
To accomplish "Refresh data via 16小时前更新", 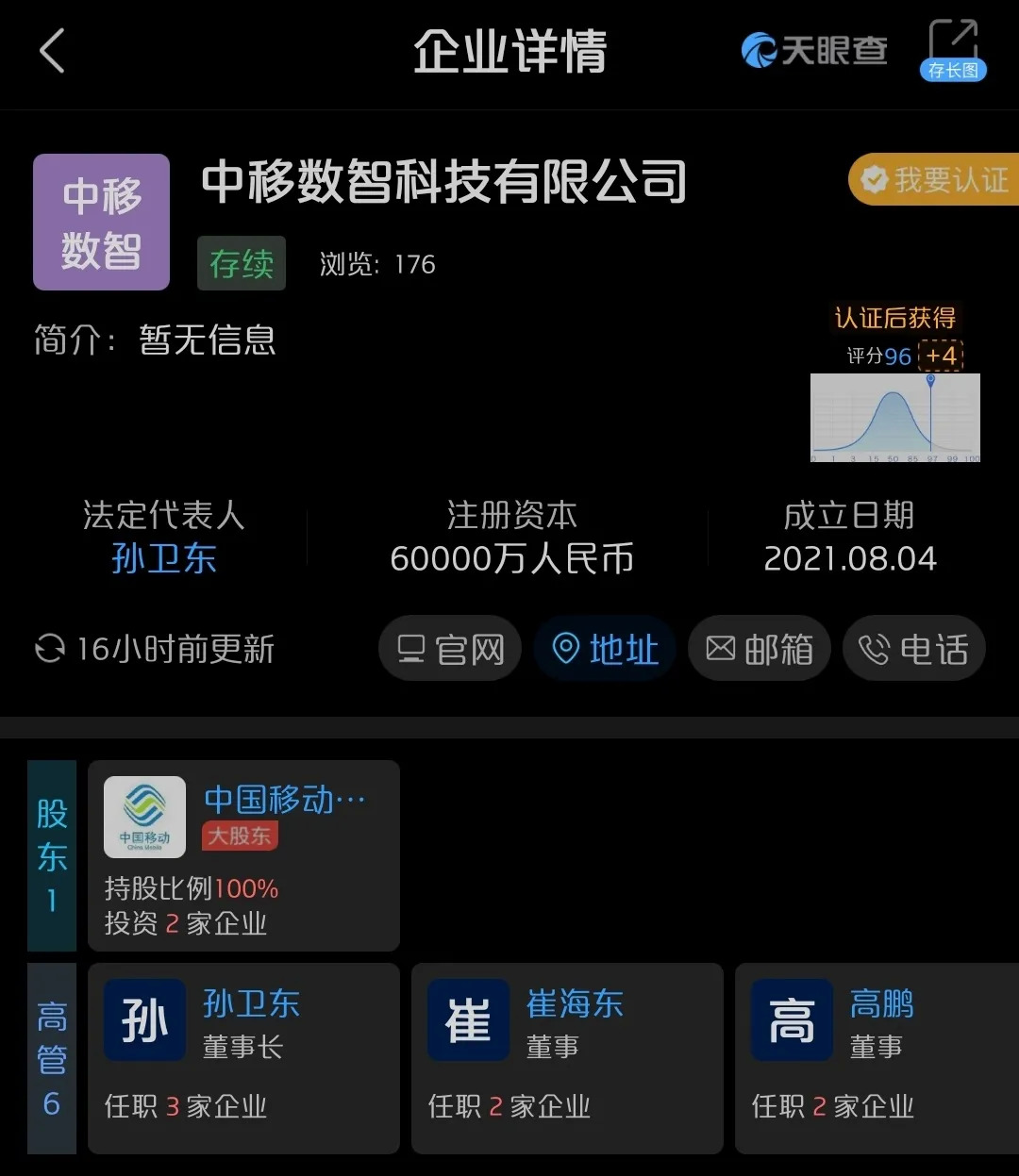I will click(x=155, y=649).
